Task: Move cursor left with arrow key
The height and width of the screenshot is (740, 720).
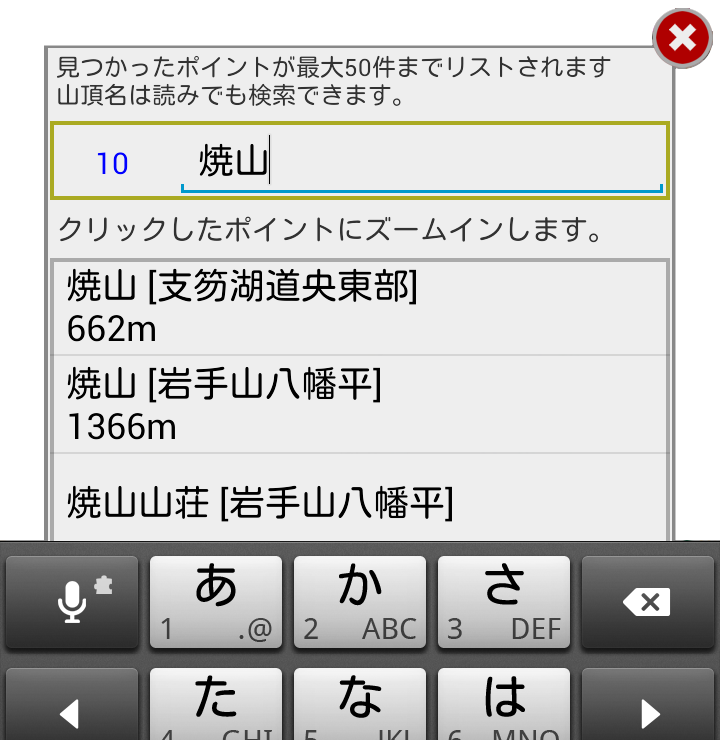Action: (72, 710)
